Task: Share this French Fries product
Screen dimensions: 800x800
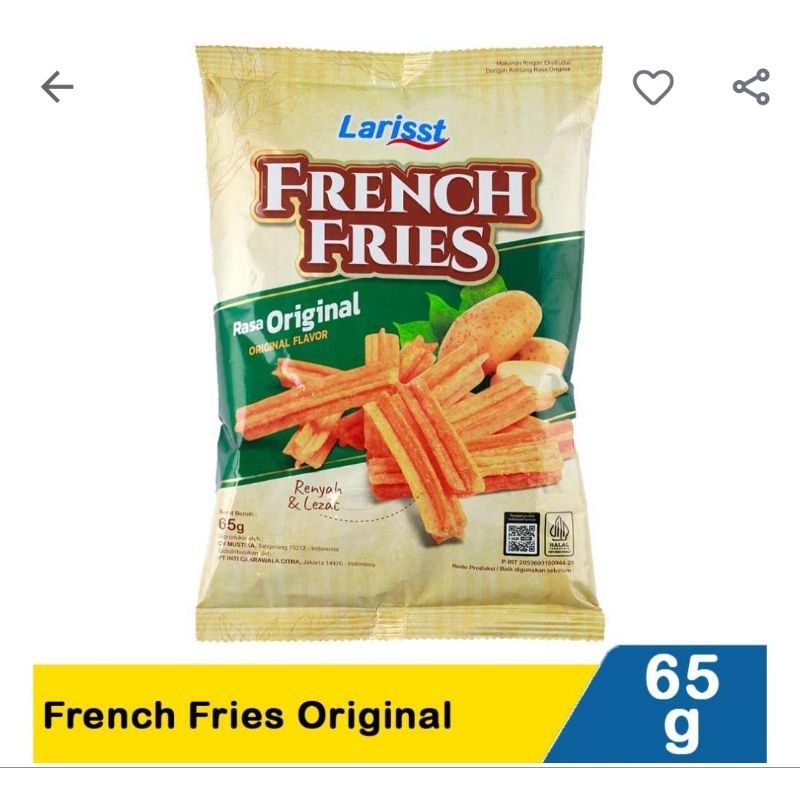Action: (751, 87)
